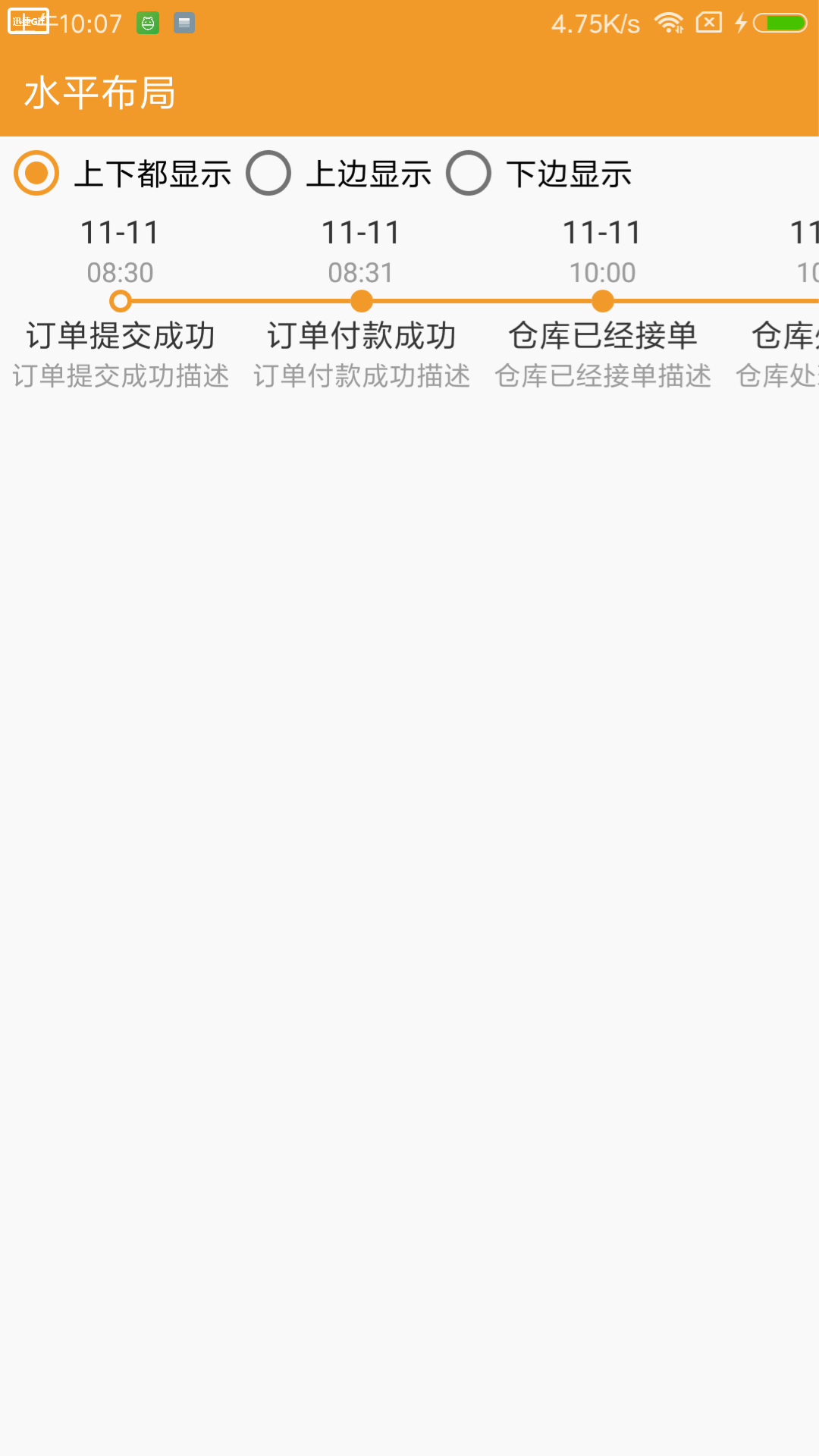Tap the 订单提交成功 timeline step

click(120, 335)
